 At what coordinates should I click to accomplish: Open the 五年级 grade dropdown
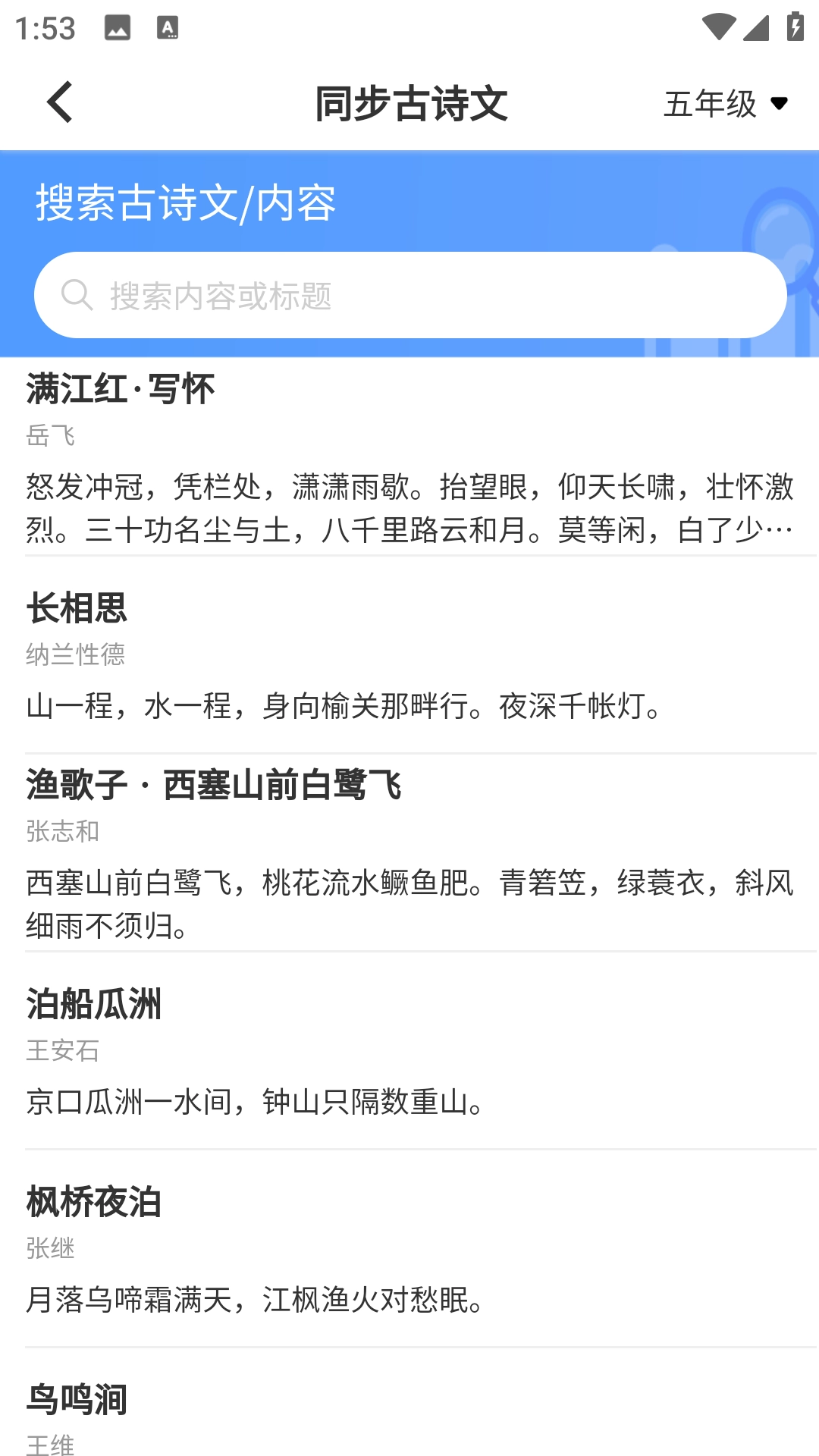click(725, 103)
